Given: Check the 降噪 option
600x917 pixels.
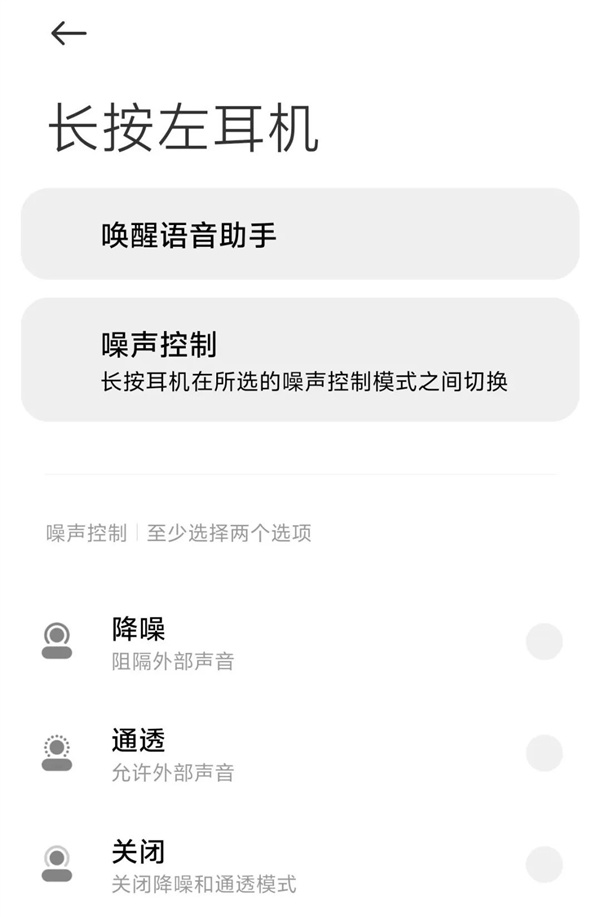Looking at the screenshot, I should click(544, 642).
